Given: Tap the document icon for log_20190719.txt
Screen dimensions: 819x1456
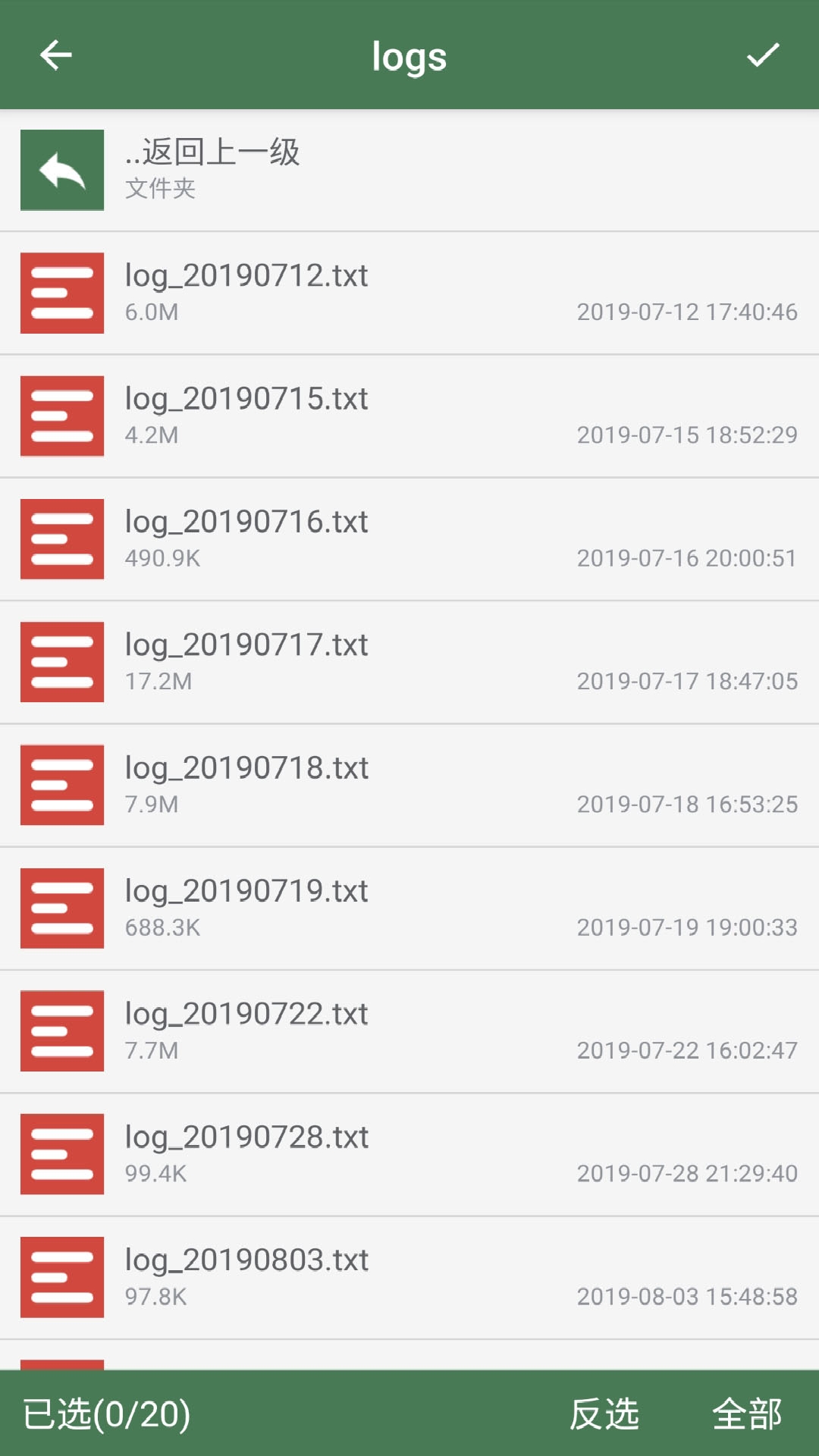Looking at the screenshot, I should tap(61, 908).
